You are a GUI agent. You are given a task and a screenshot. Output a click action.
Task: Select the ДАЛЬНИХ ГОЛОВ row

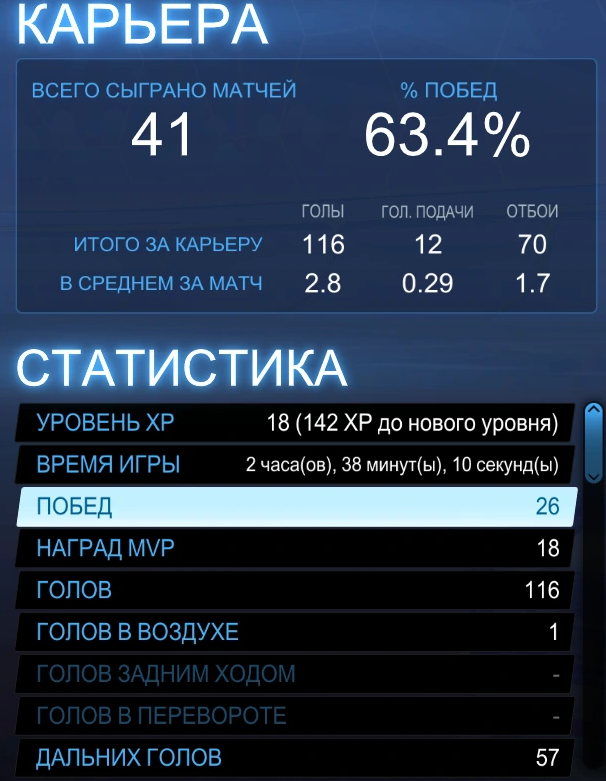(x=295, y=758)
